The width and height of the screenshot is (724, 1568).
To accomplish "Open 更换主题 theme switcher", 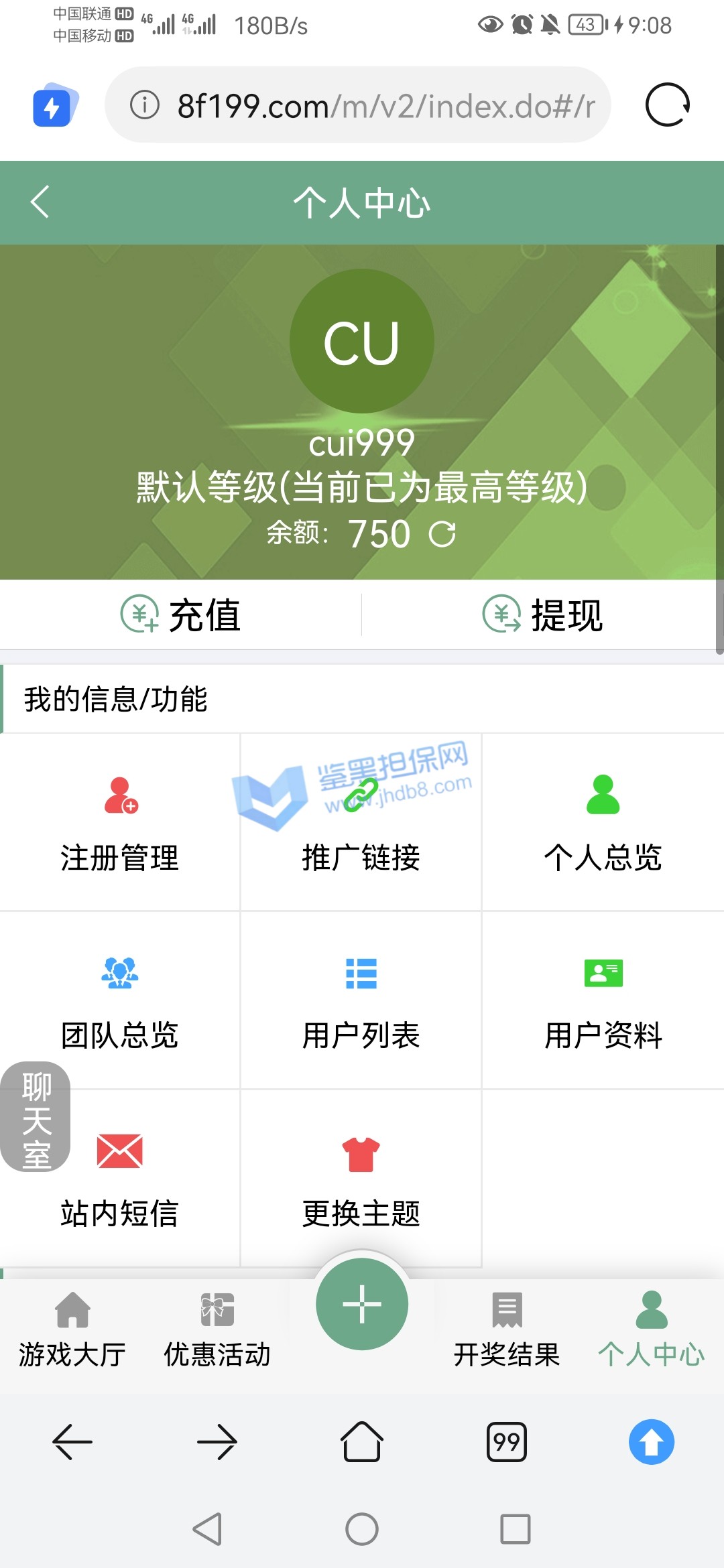I will [361, 1178].
